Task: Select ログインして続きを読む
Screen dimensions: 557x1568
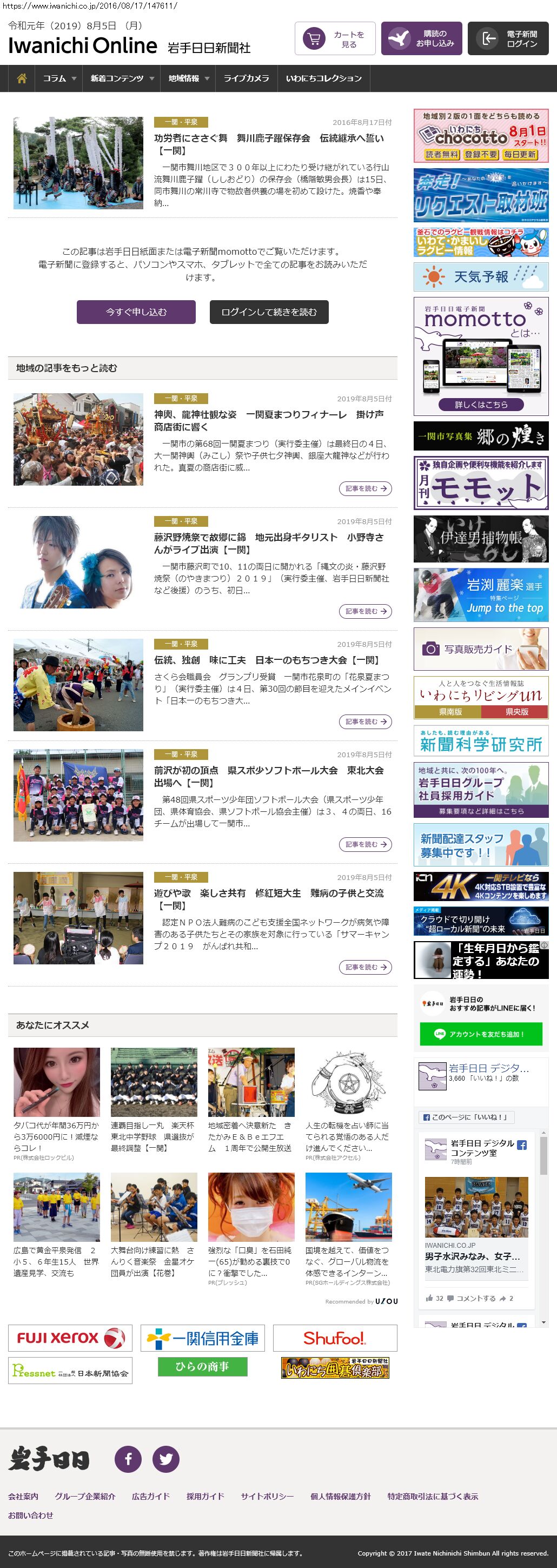Action: [268, 312]
